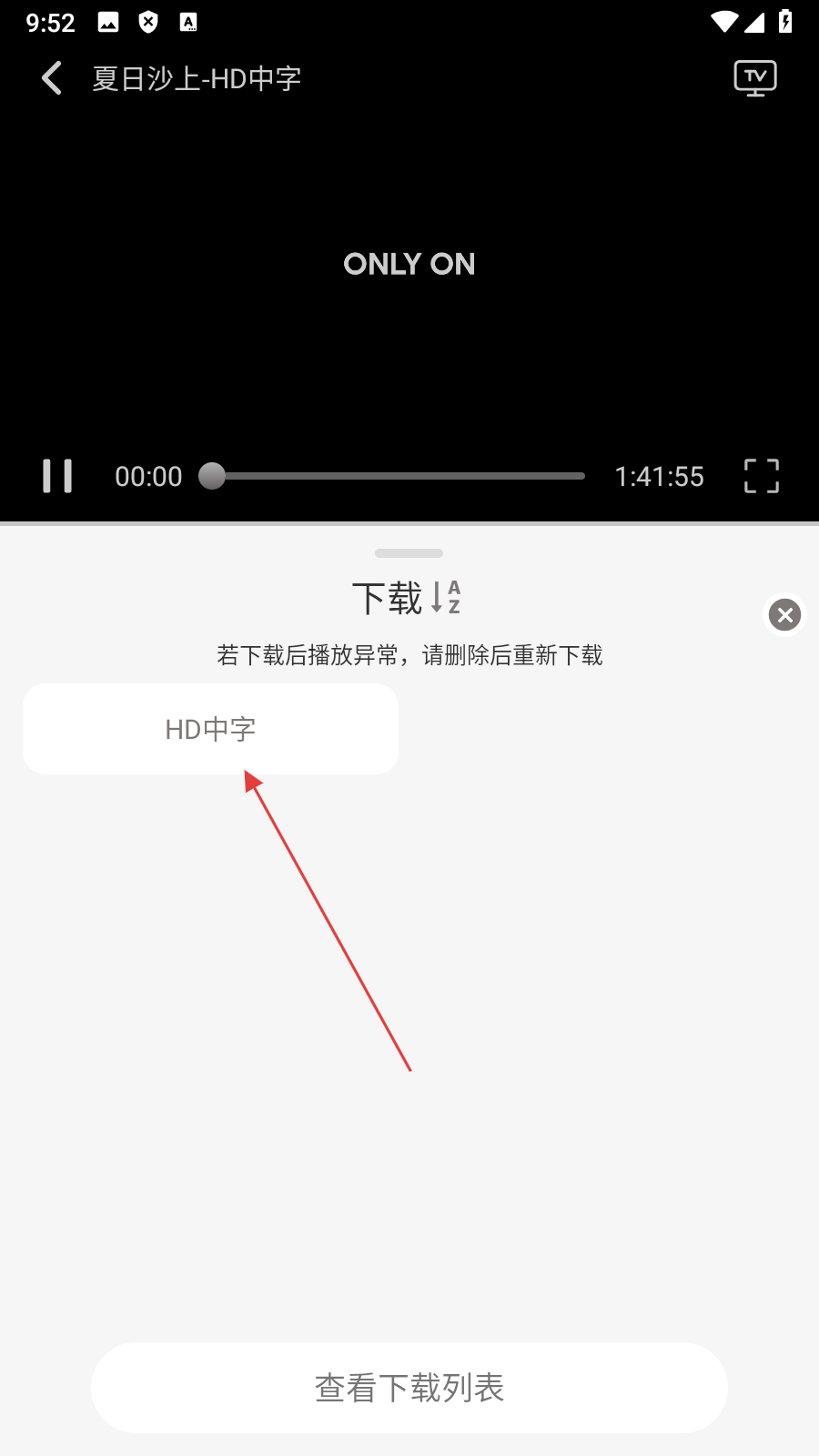
Task: Open 查看下载列表 to view downloads
Action: [409, 1388]
